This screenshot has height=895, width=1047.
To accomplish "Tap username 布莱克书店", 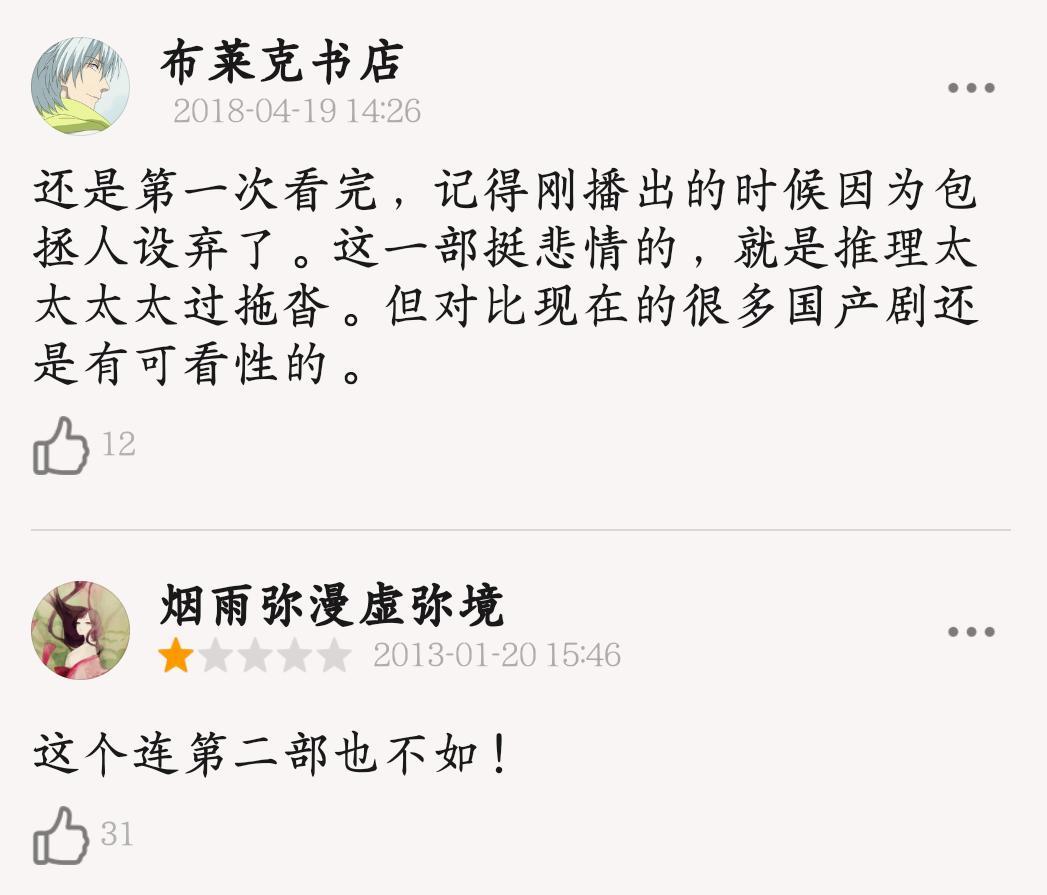I will pyautogui.click(x=280, y=62).
